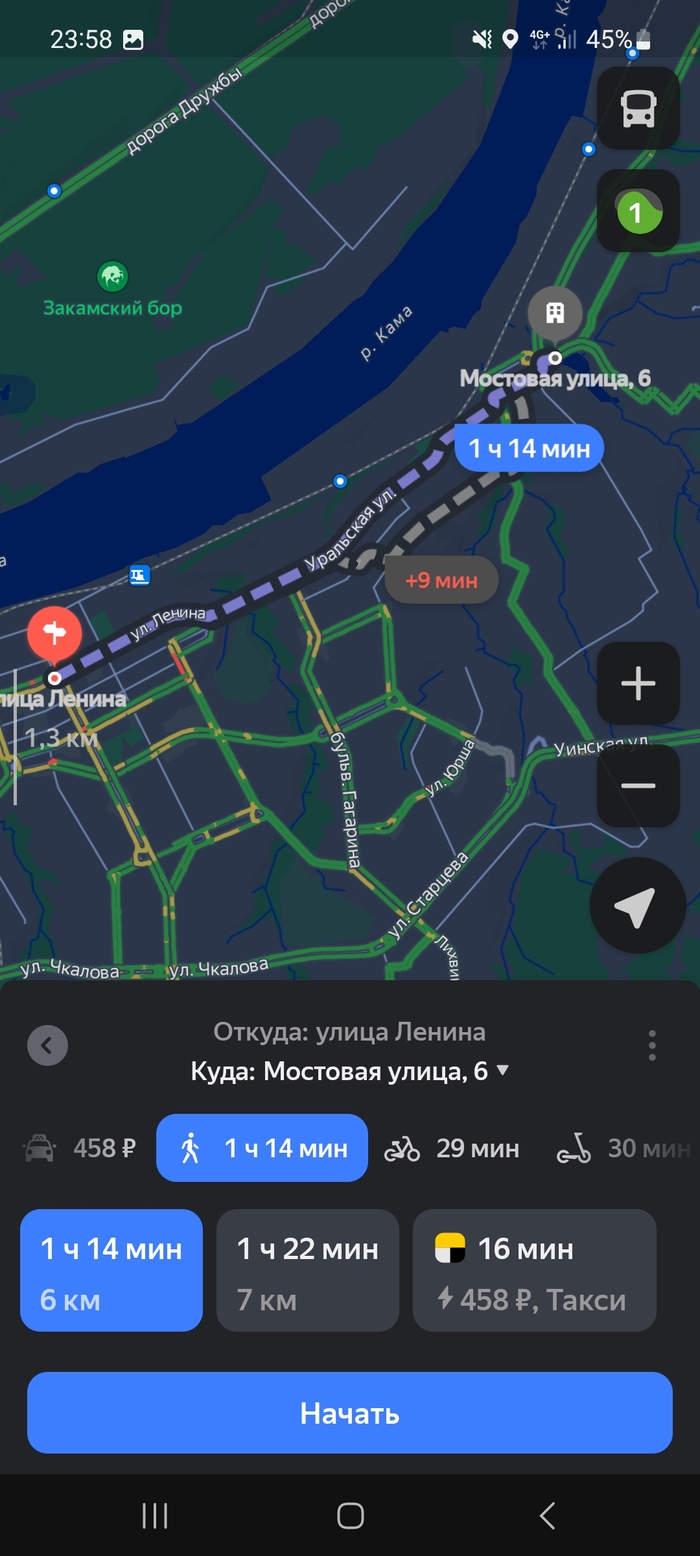Toggle the public transport layer button

click(x=638, y=109)
